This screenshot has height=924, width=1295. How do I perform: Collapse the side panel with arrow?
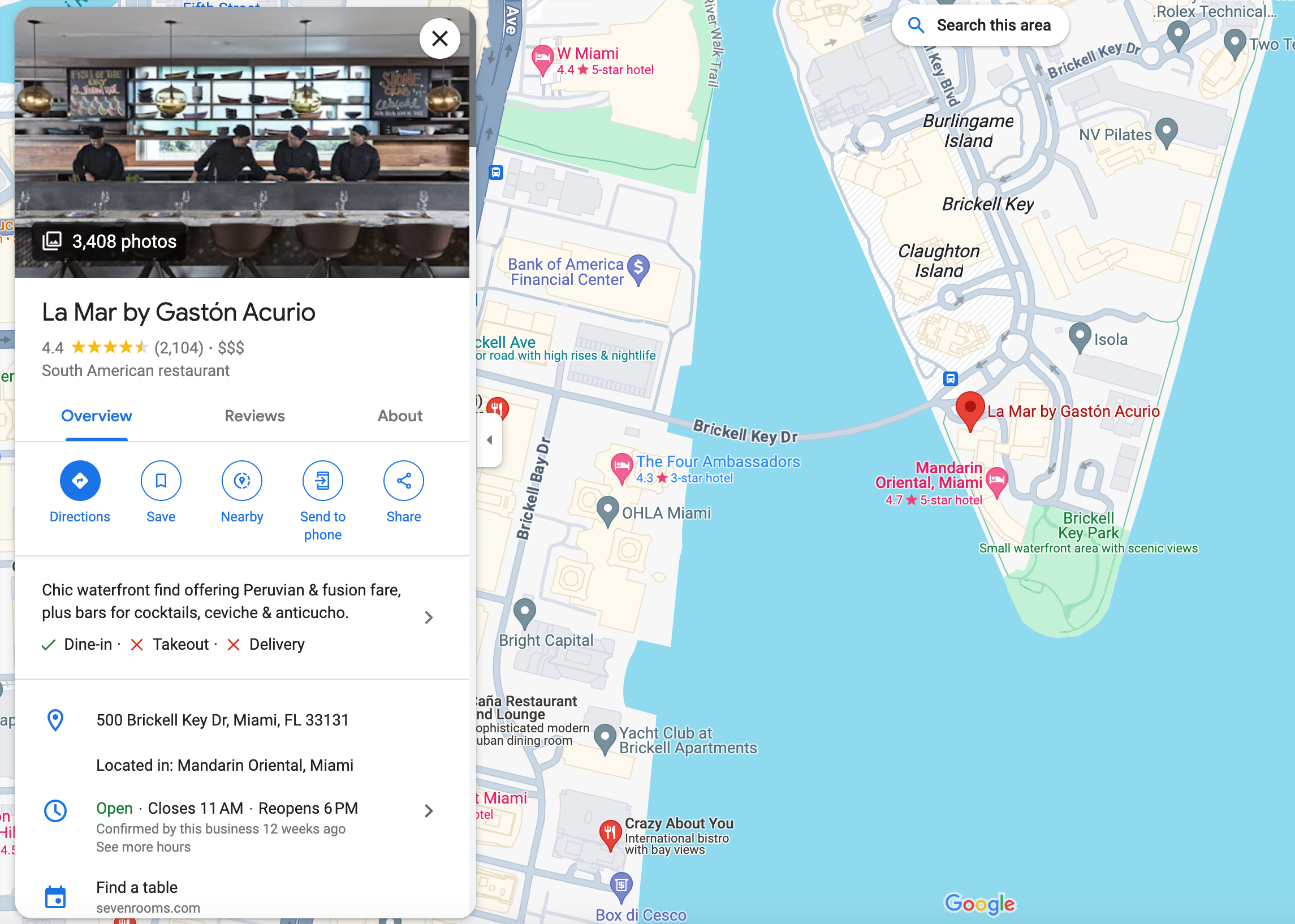(x=489, y=440)
